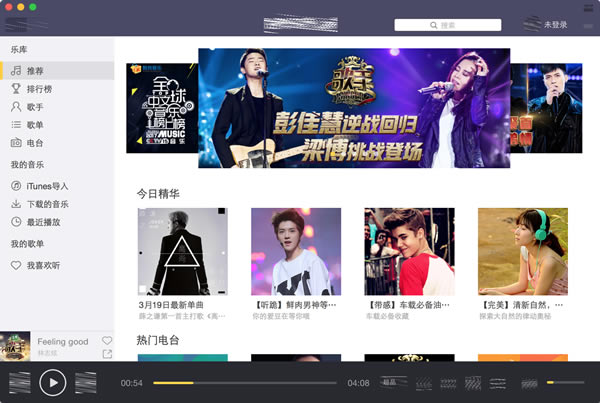Select 推荐 in the sidebar
600x403 pixels.
[35, 71]
